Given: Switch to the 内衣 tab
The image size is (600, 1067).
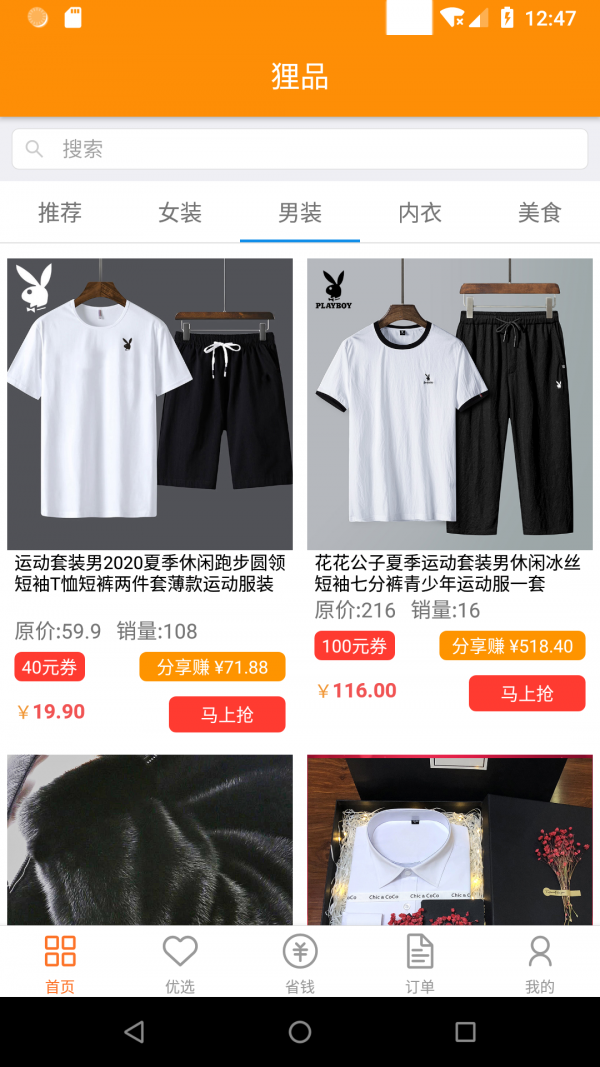Looking at the screenshot, I should [420, 212].
